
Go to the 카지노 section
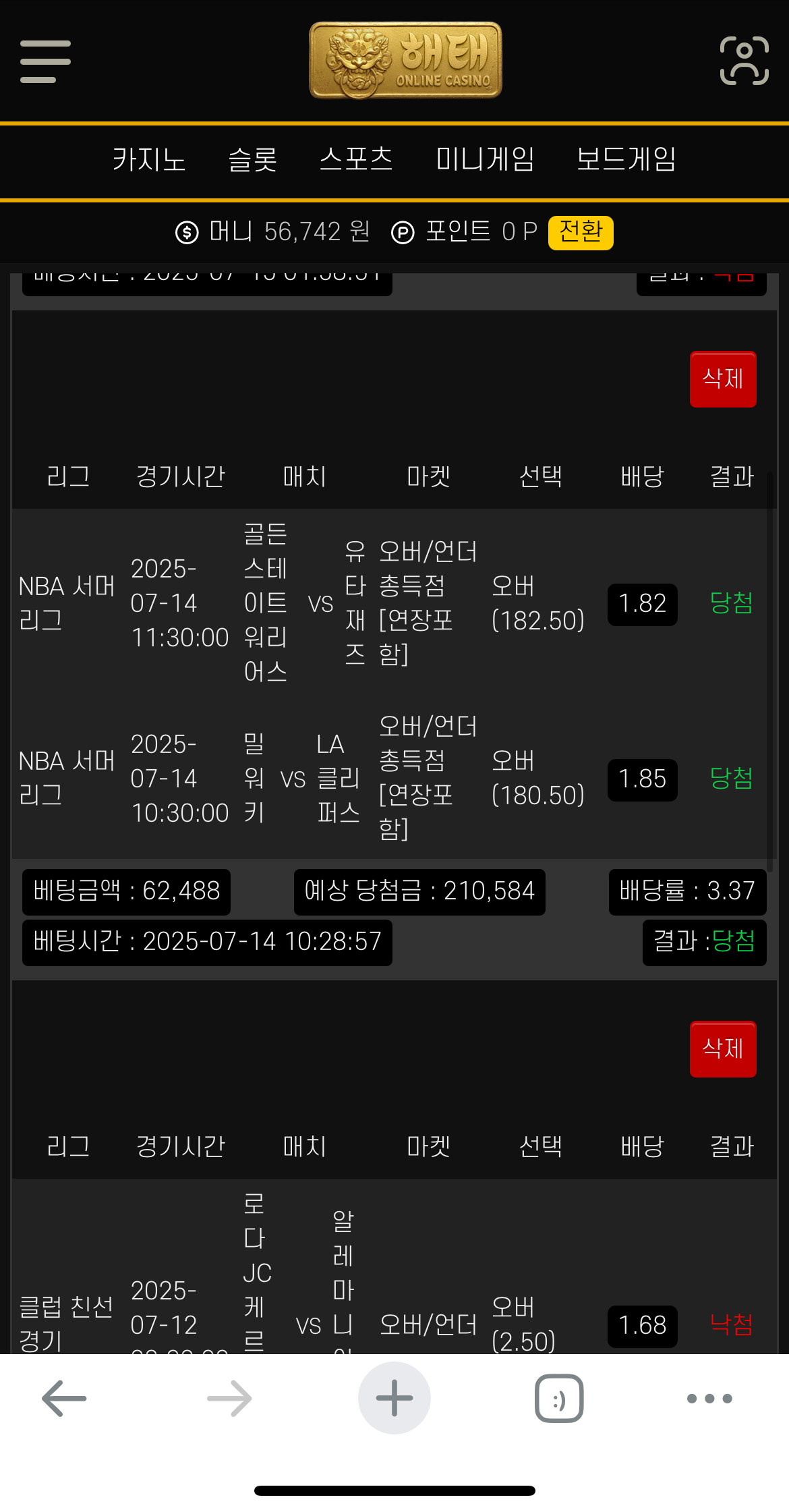pos(149,160)
